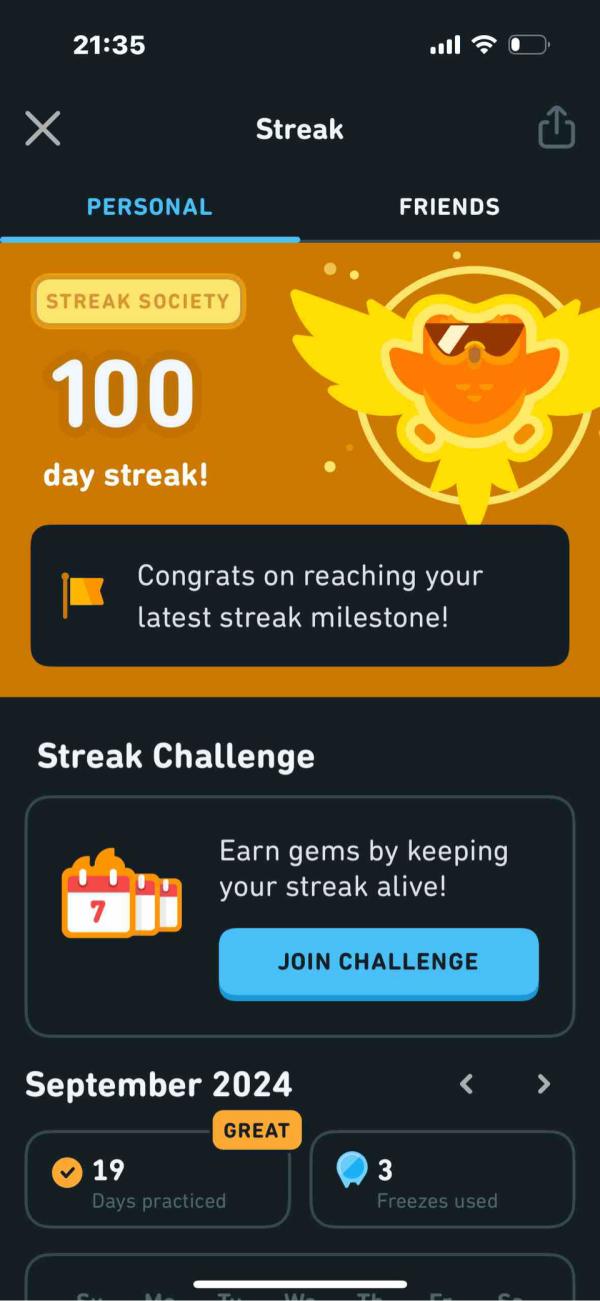Close the Streak screen
This screenshot has height=1301, width=600.
coord(42,129)
